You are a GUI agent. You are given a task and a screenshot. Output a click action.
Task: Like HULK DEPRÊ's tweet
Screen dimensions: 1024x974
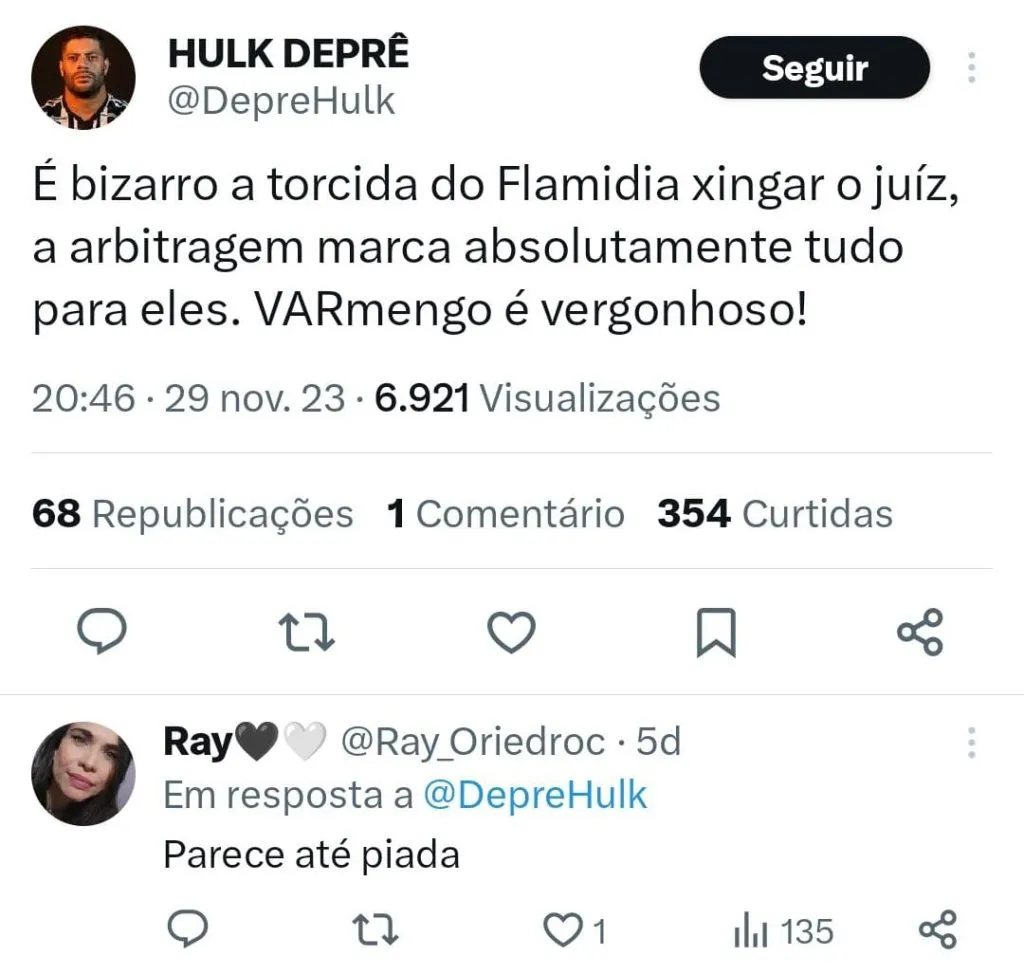coord(512,633)
